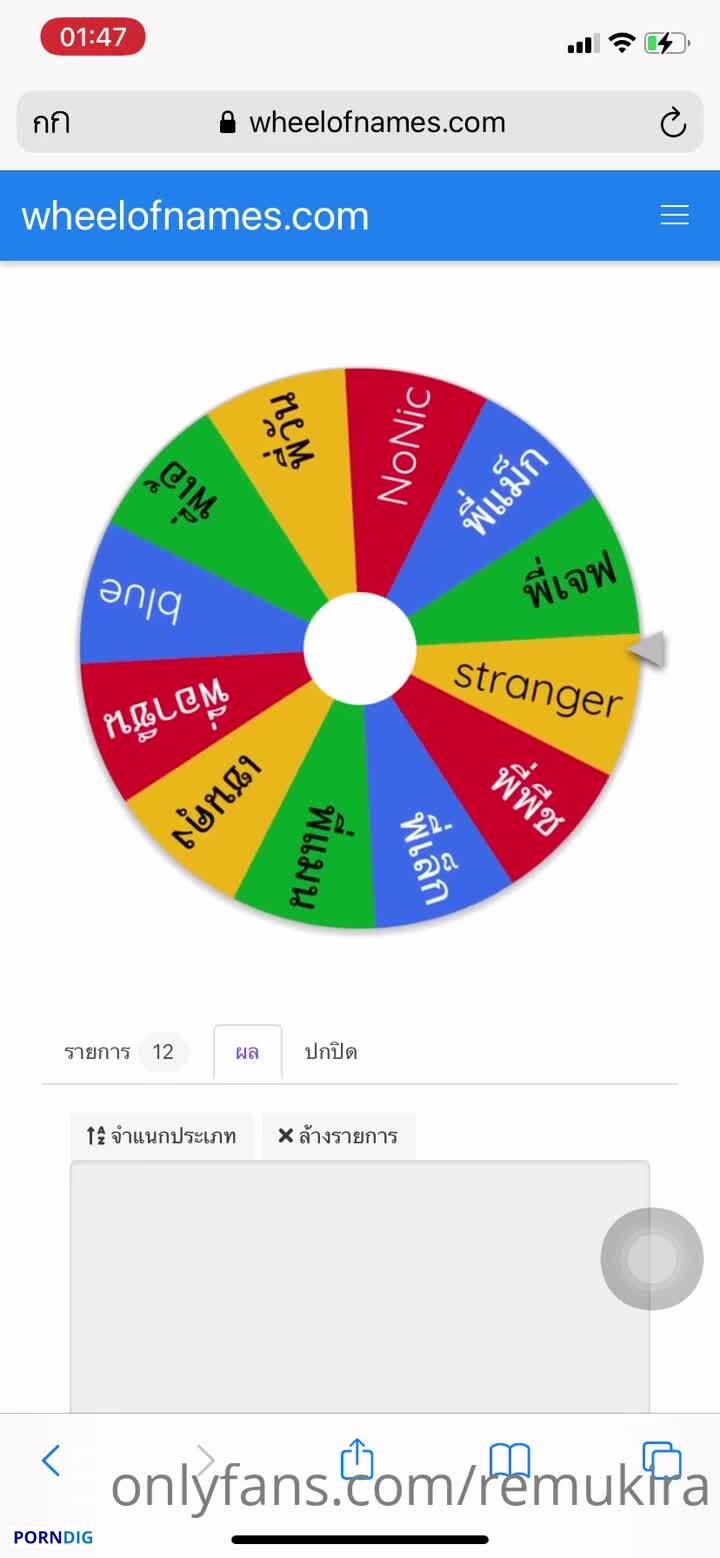Tap the wheelofnames.com header title
This screenshot has height=1558, width=720.
pyautogui.click(x=195, y=215)
